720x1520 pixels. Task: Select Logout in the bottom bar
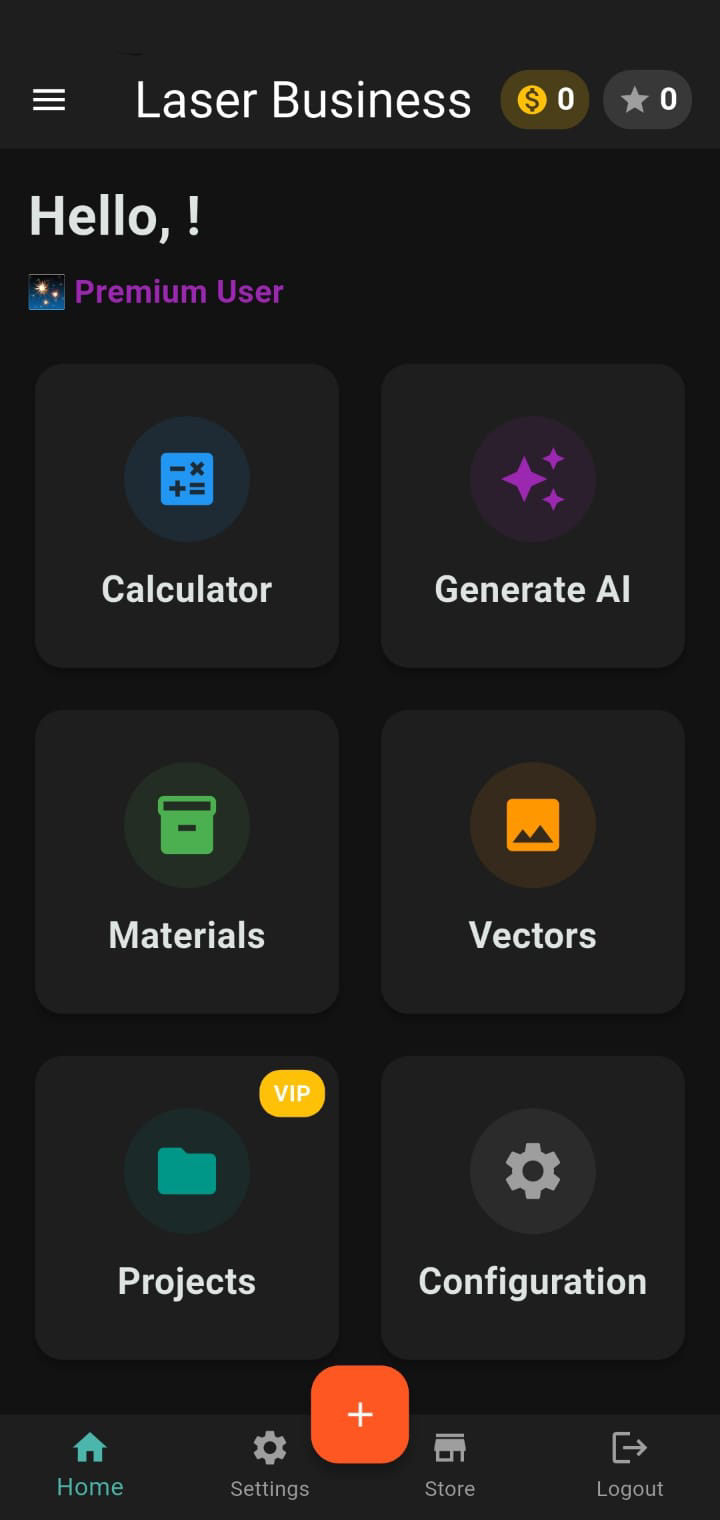tap(630, 1466)
